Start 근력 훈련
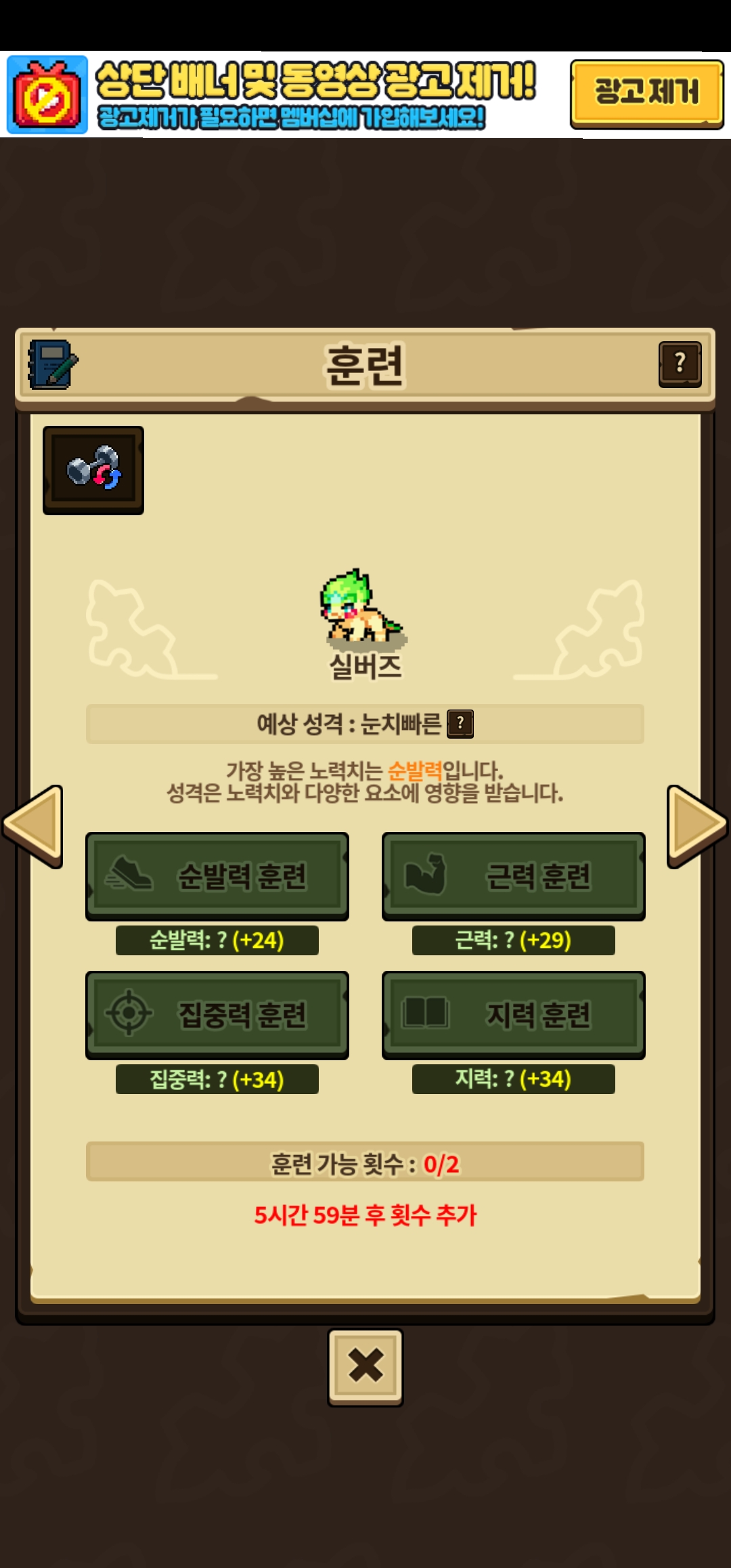The image size is (731, 1568). click(x=513, y=876)
